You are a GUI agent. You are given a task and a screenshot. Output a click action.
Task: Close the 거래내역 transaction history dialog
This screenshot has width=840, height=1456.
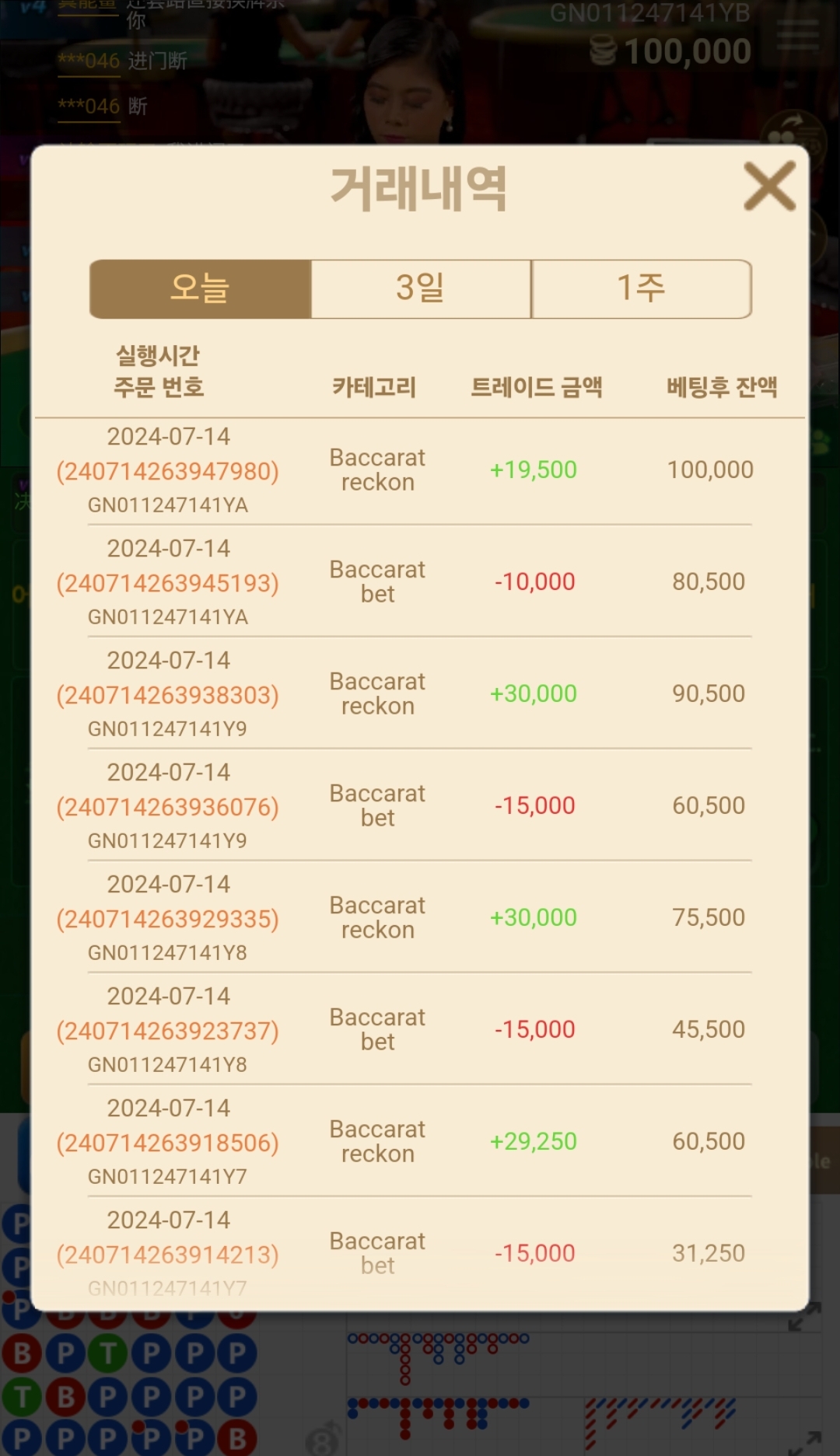point(769,186)
